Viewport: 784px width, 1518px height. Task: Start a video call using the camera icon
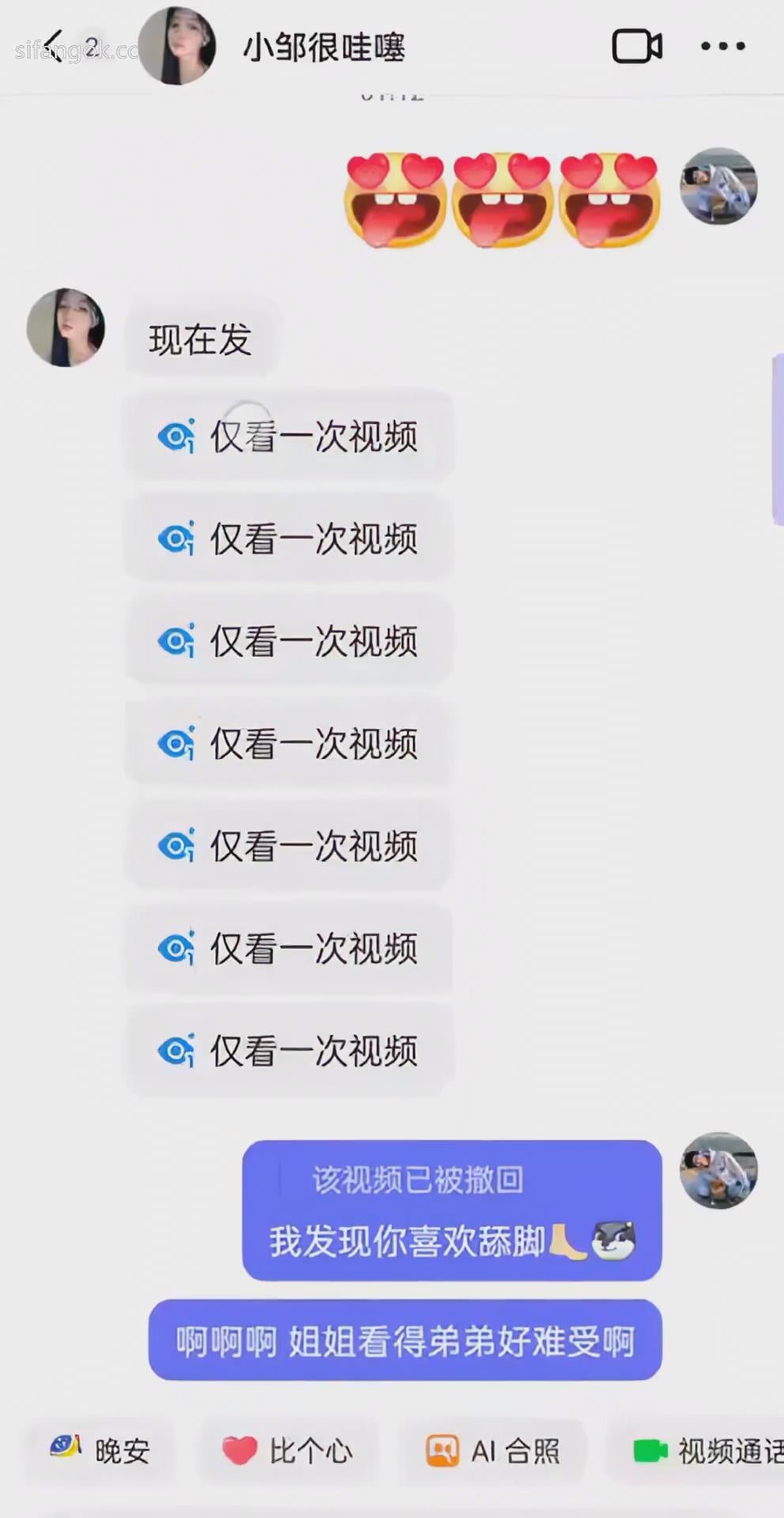(x=637, y=46)
